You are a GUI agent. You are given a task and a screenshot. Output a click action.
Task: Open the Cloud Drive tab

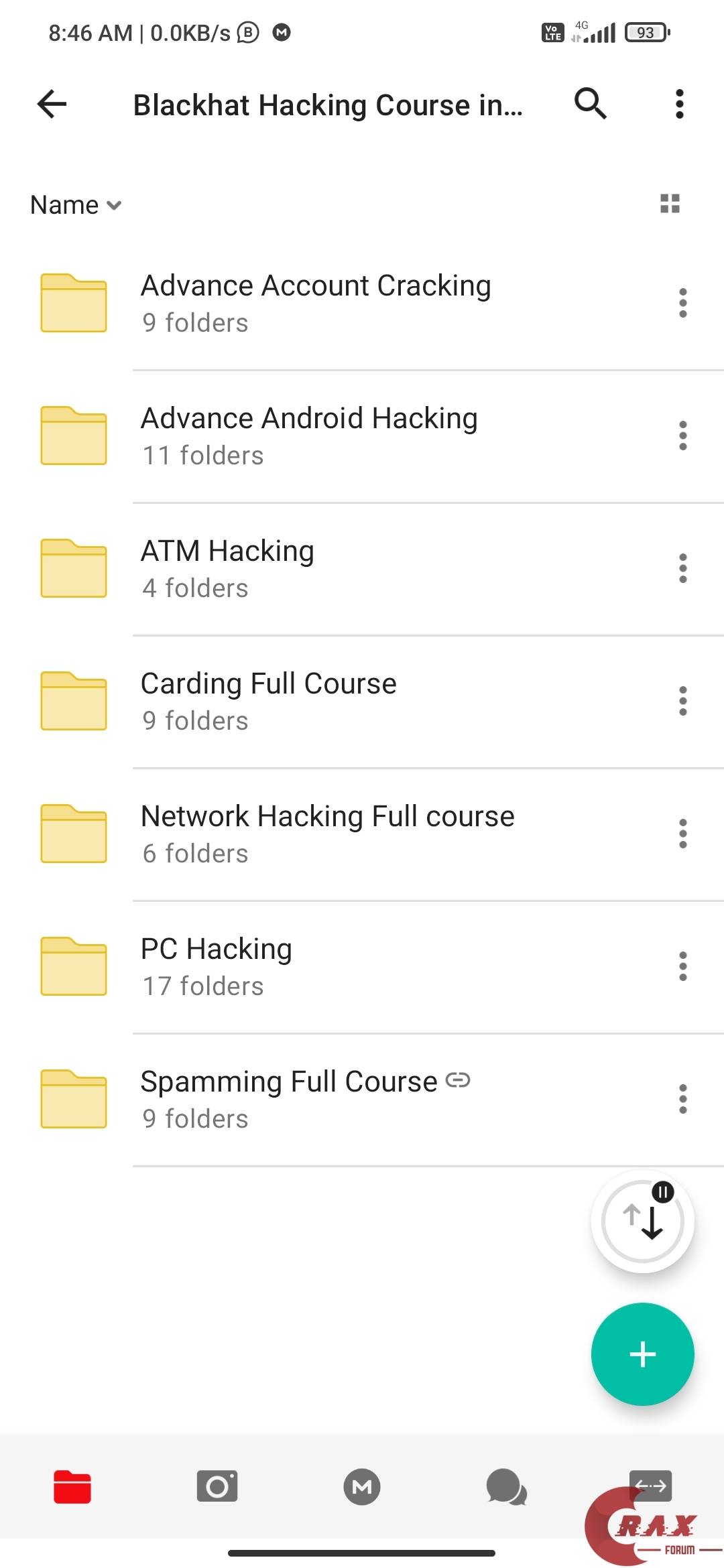[72, 1486]
